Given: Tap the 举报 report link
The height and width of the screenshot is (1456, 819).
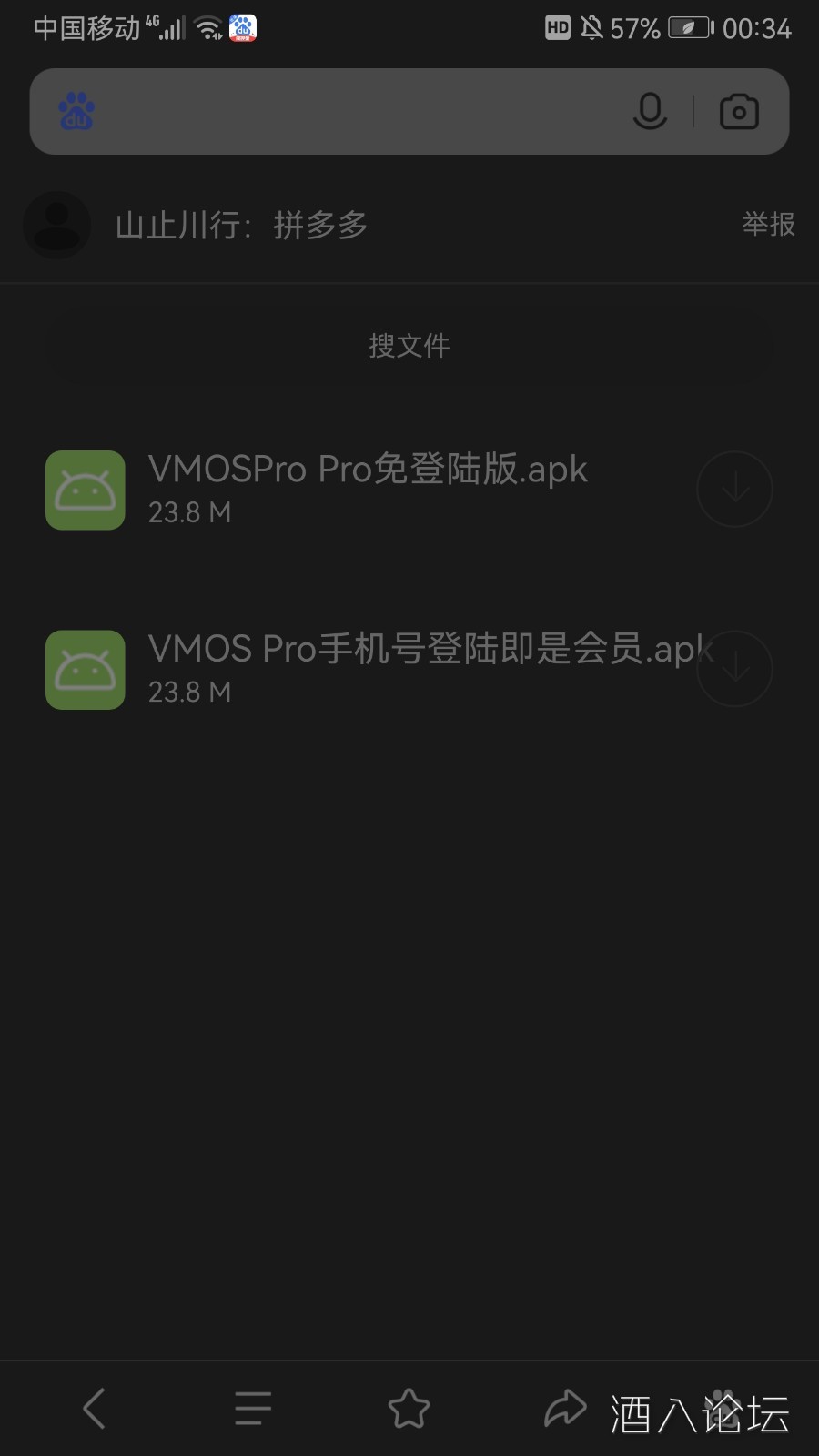Looking at the screenshot, I should click(767, 224).
